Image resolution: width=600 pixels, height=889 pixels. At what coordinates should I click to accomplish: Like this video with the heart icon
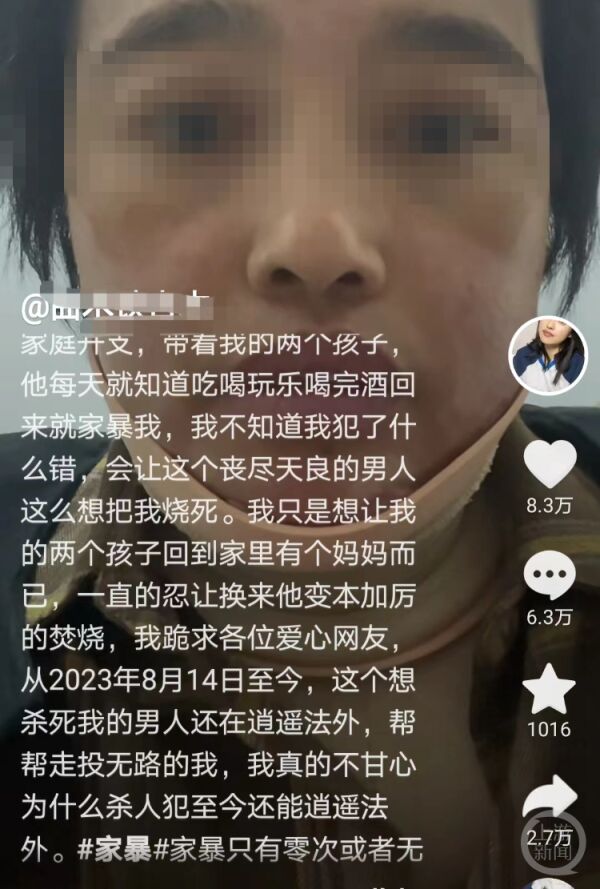coord(550,464)
